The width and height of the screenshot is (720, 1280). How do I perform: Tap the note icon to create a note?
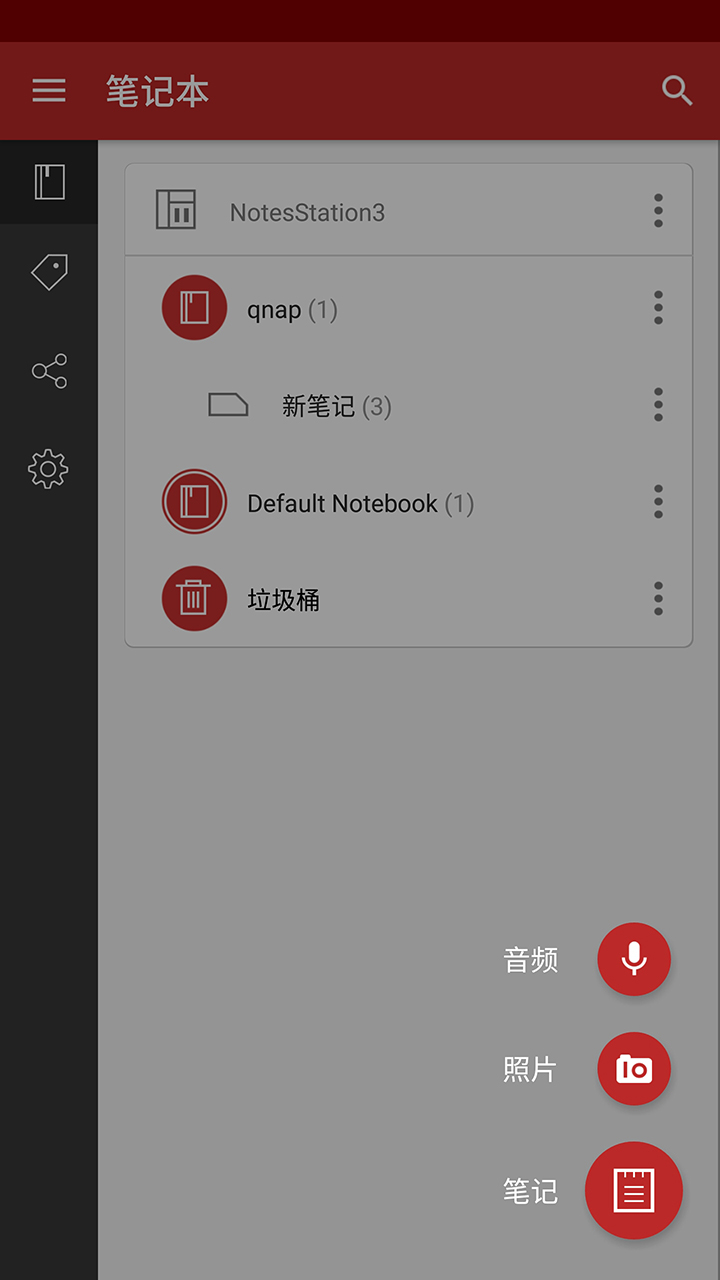pos(633,1190)
